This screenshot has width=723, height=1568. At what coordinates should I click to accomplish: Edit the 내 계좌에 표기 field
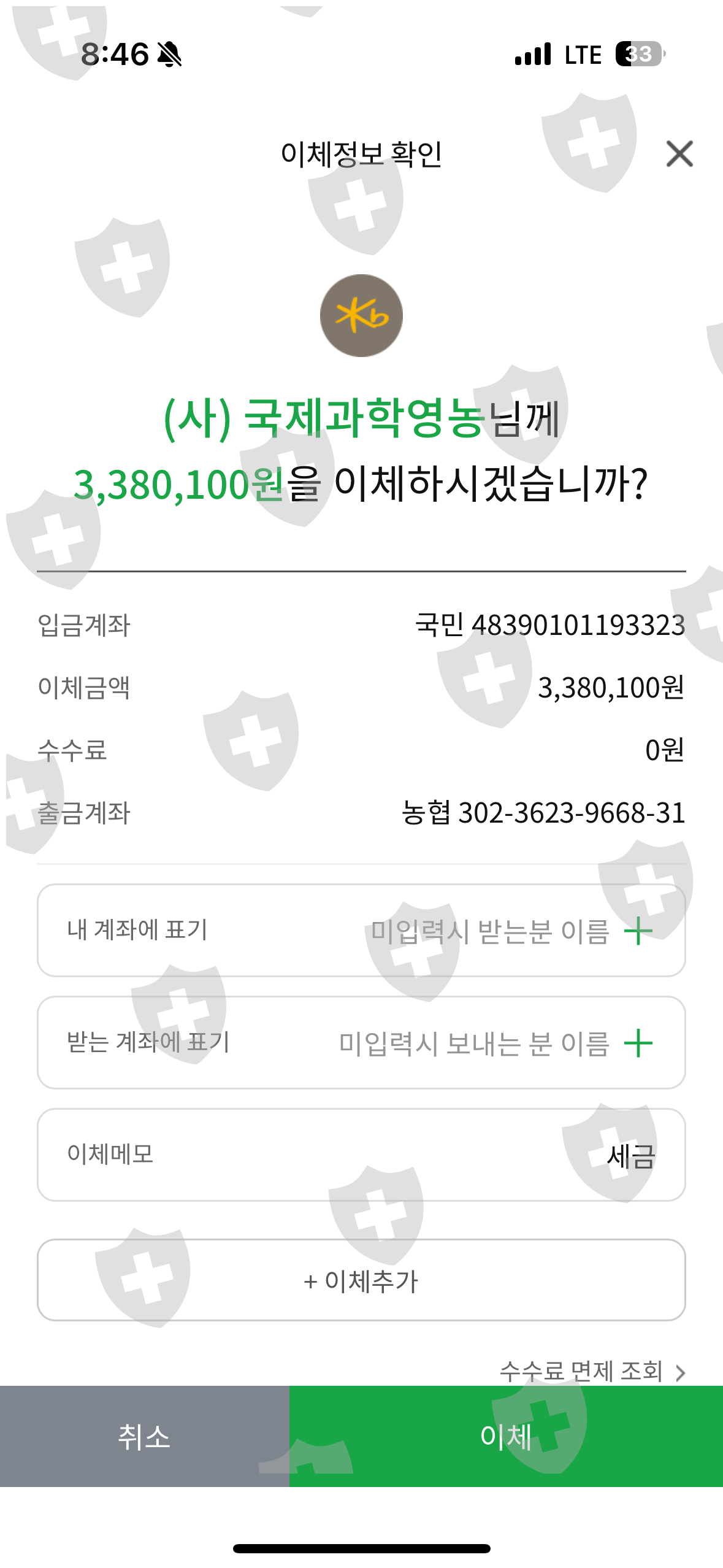tap(361, 930)
